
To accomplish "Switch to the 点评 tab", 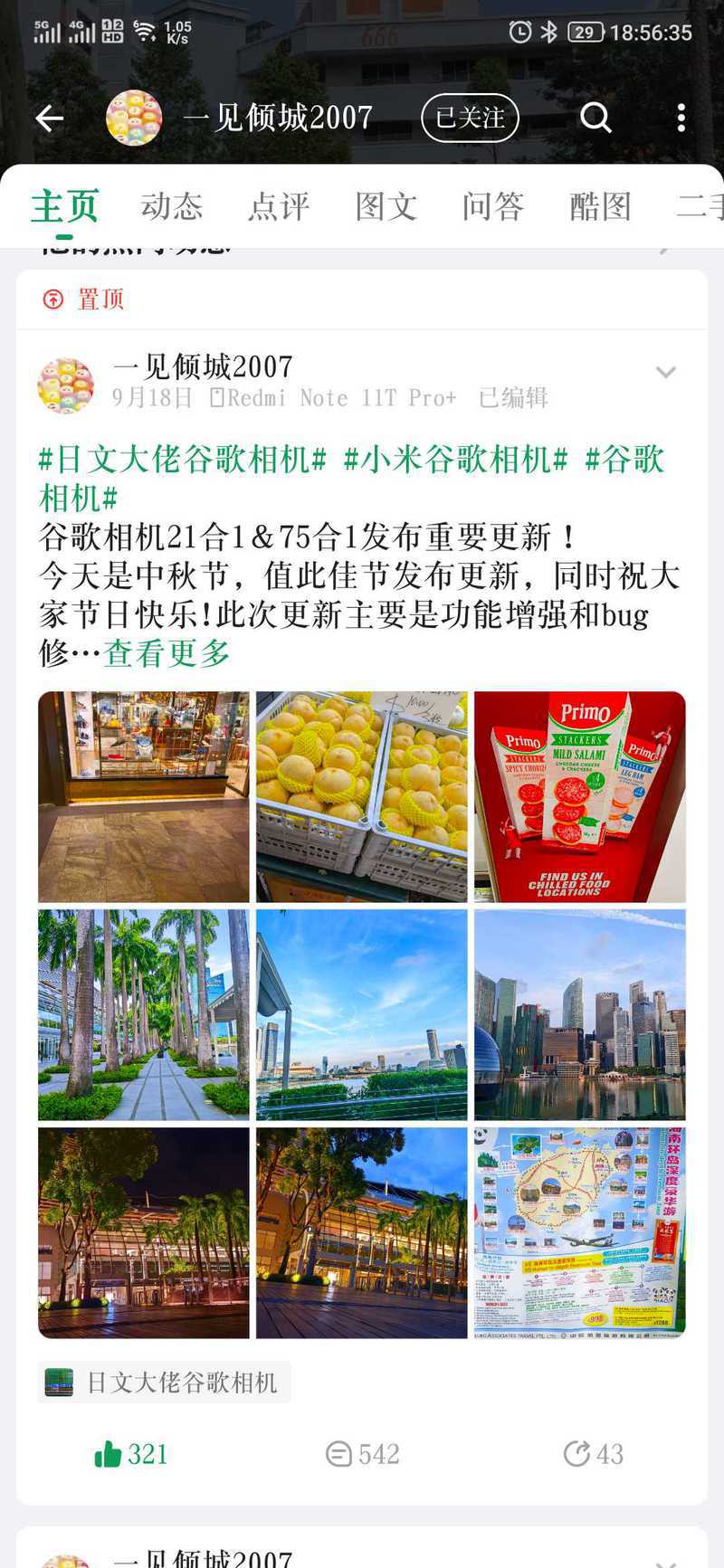I will 279,206.
